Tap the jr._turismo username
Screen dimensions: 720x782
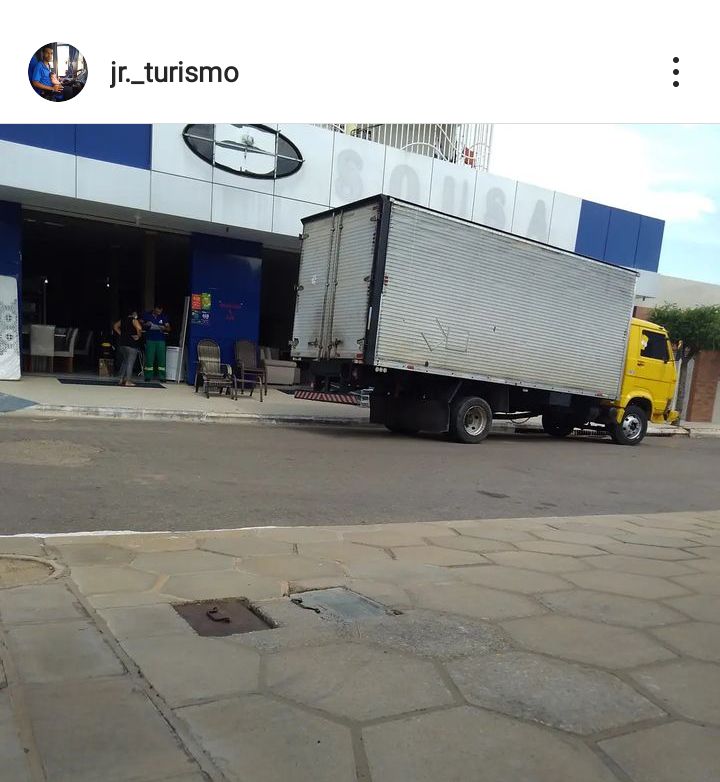(174, 73)
